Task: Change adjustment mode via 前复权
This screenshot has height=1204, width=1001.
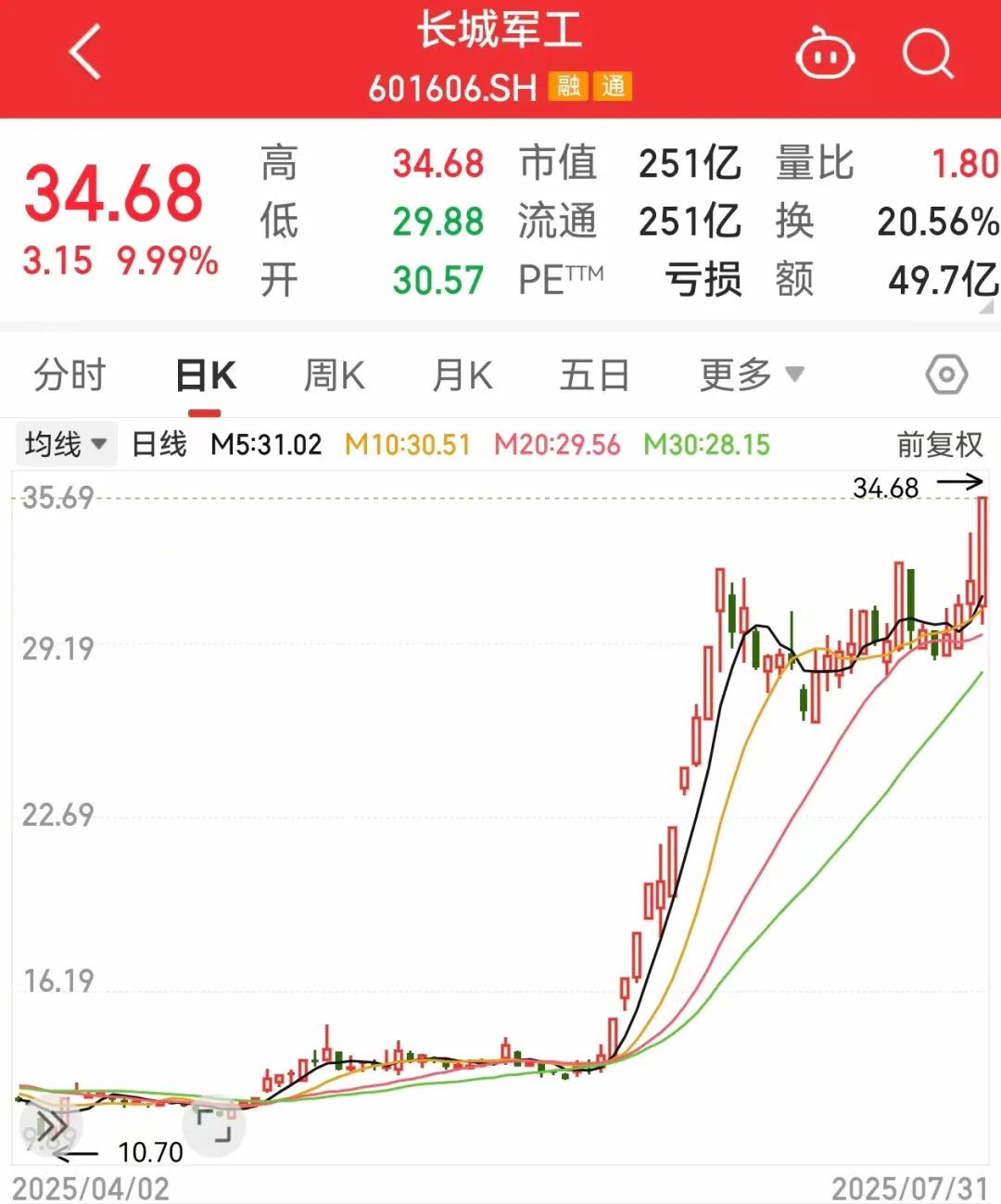Action: click(939, 444)
